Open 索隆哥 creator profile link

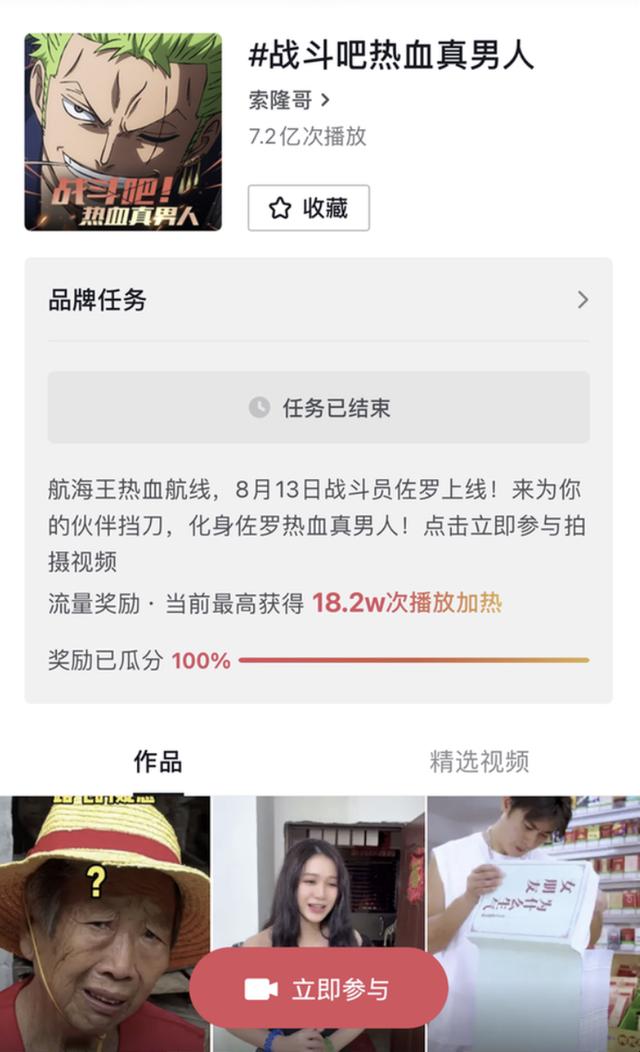tap(288, 100)
